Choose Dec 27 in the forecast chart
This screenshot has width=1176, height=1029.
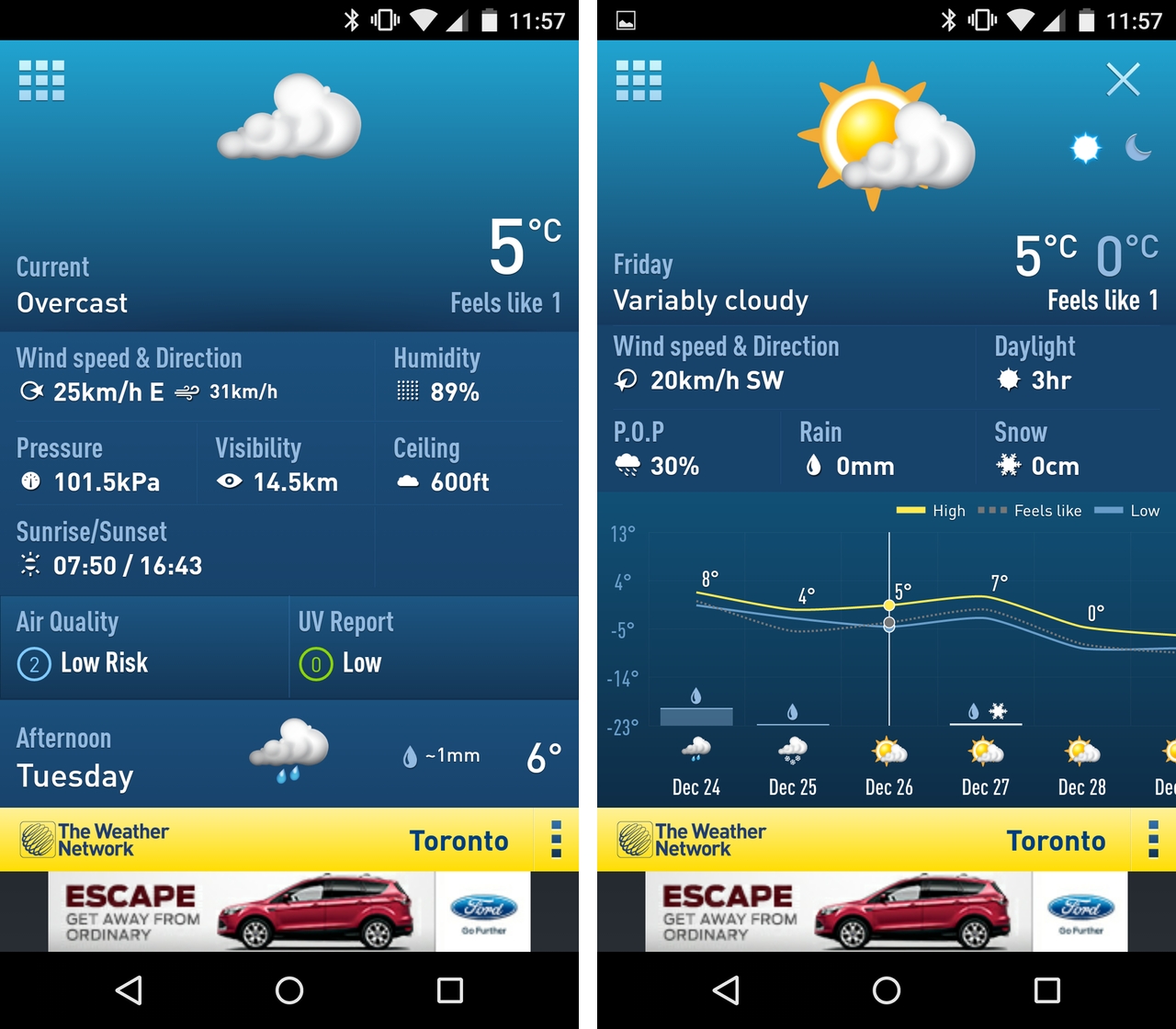pos(986,765)
